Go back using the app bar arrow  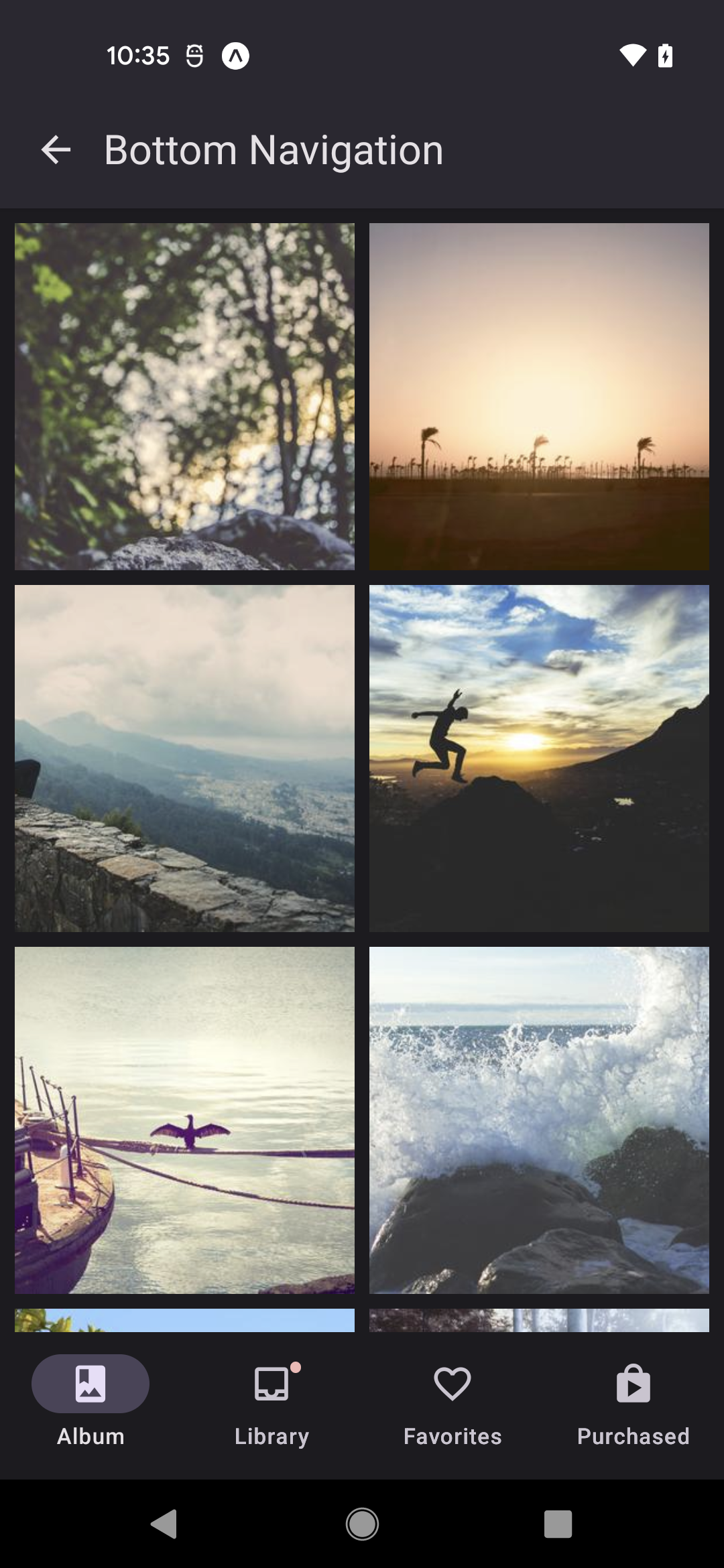(56, 149)
